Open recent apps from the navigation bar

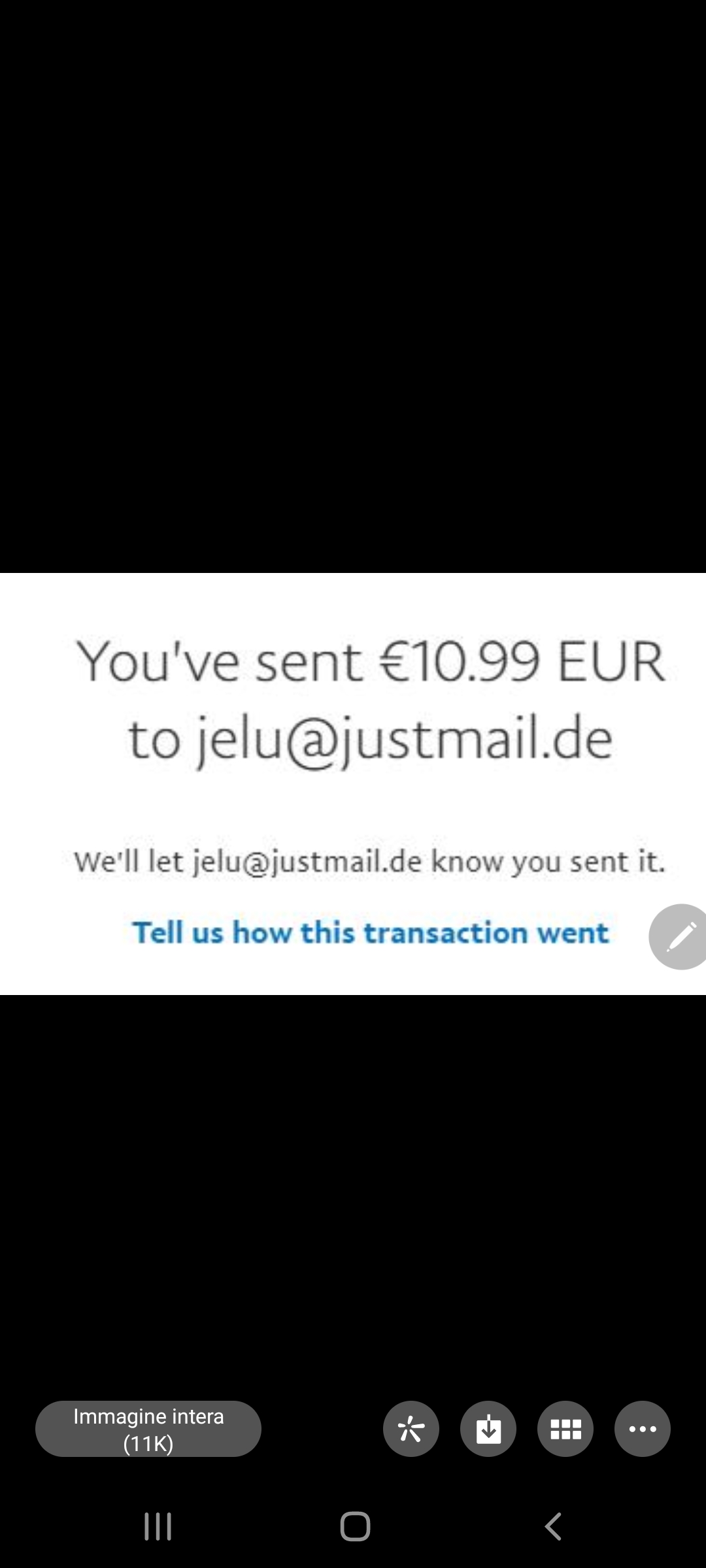click(x=158, y=1527)
